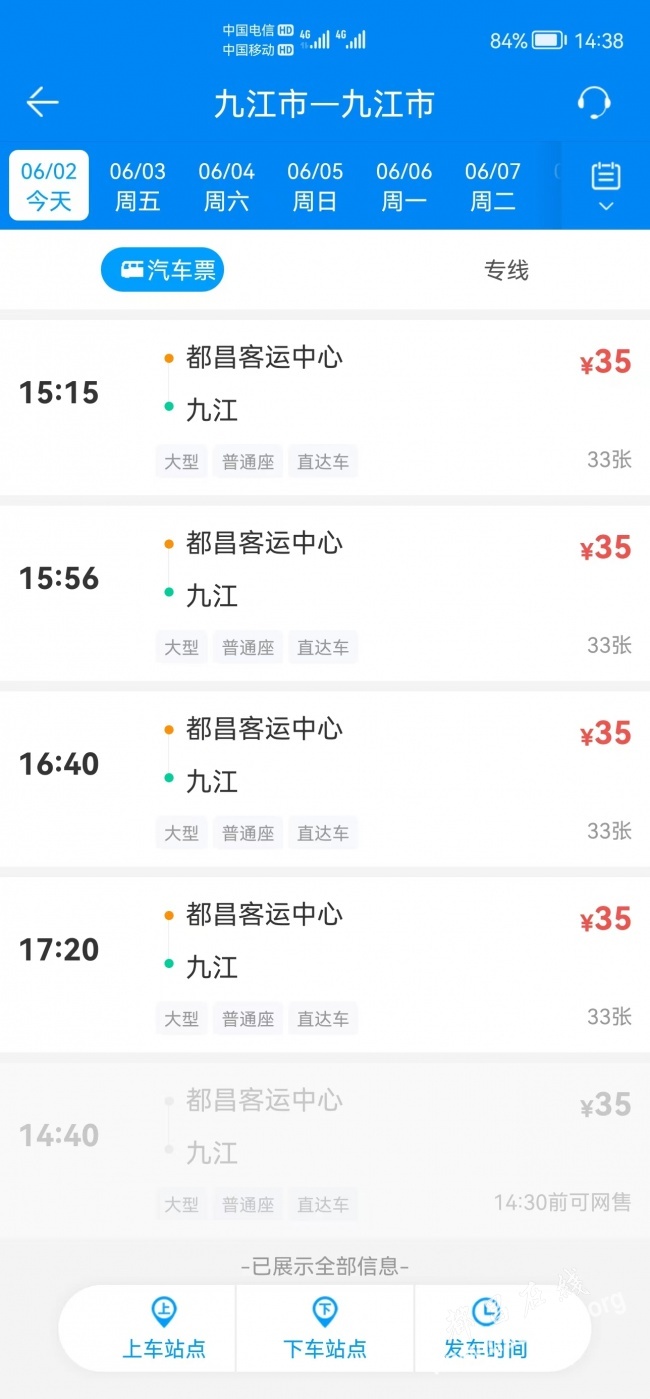The width and height of the screenshot is (650, 1399).
Task: Switch to the 专线 tab
Action: 506,270
